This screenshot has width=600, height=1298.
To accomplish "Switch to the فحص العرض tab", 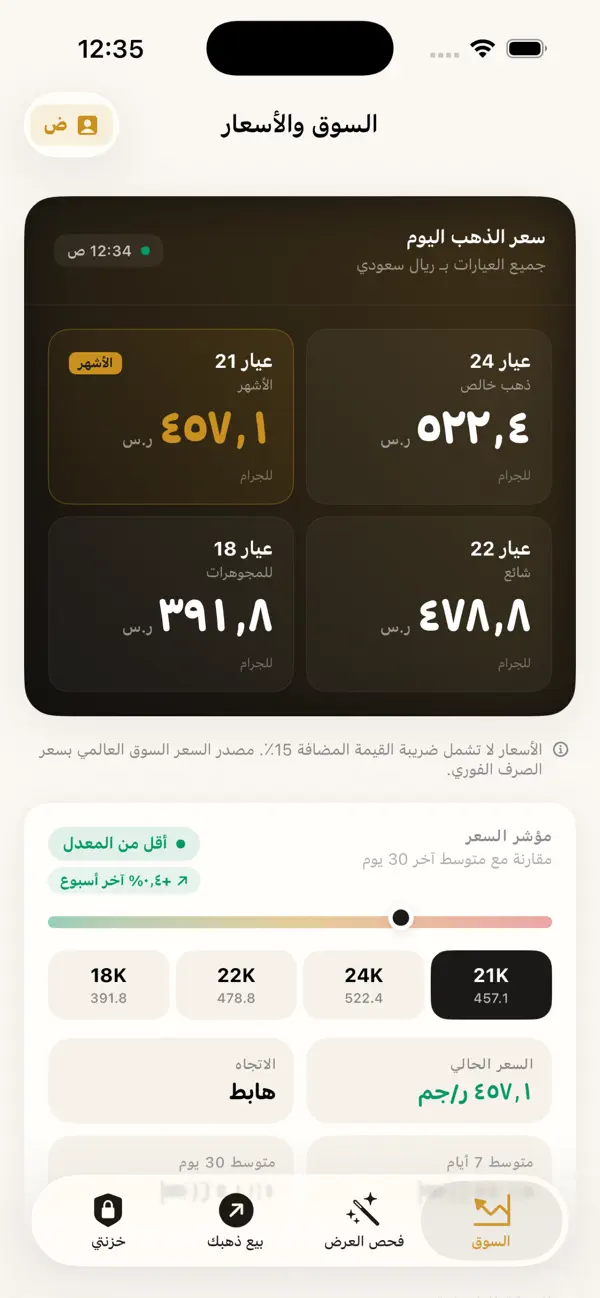I will pos(363,1219).
